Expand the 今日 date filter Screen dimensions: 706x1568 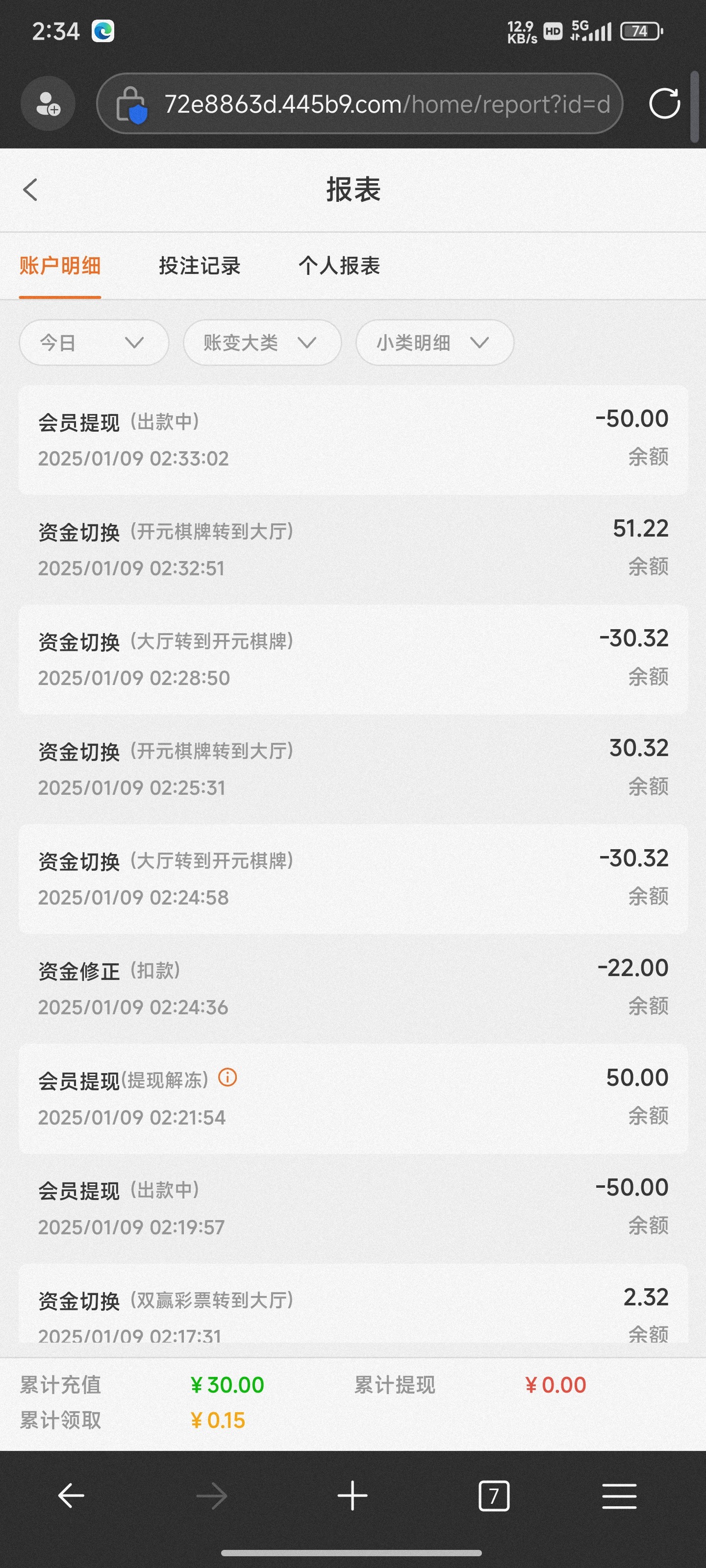coord(93,343)
